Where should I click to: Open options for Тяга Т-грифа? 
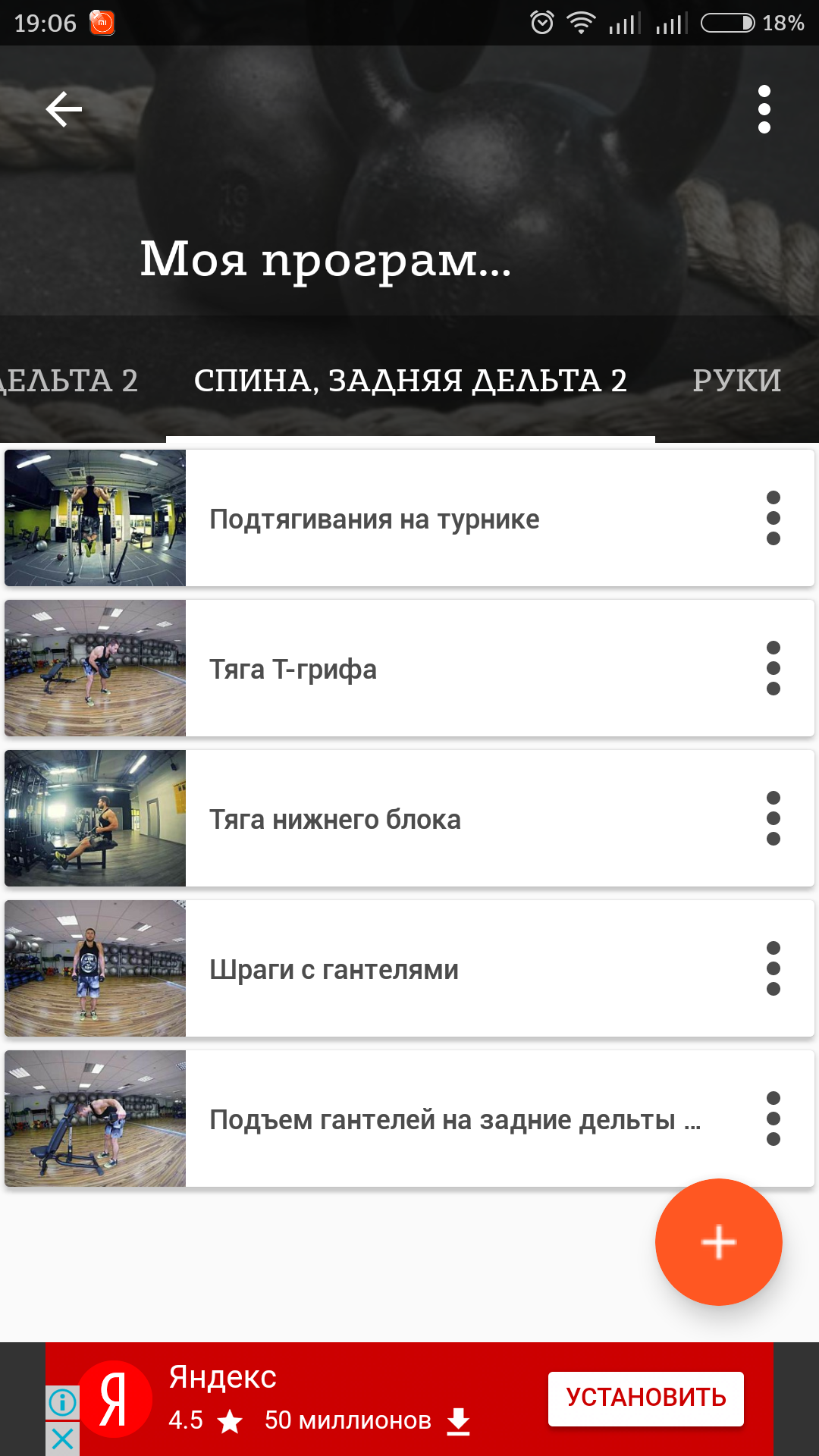(773, 668)
